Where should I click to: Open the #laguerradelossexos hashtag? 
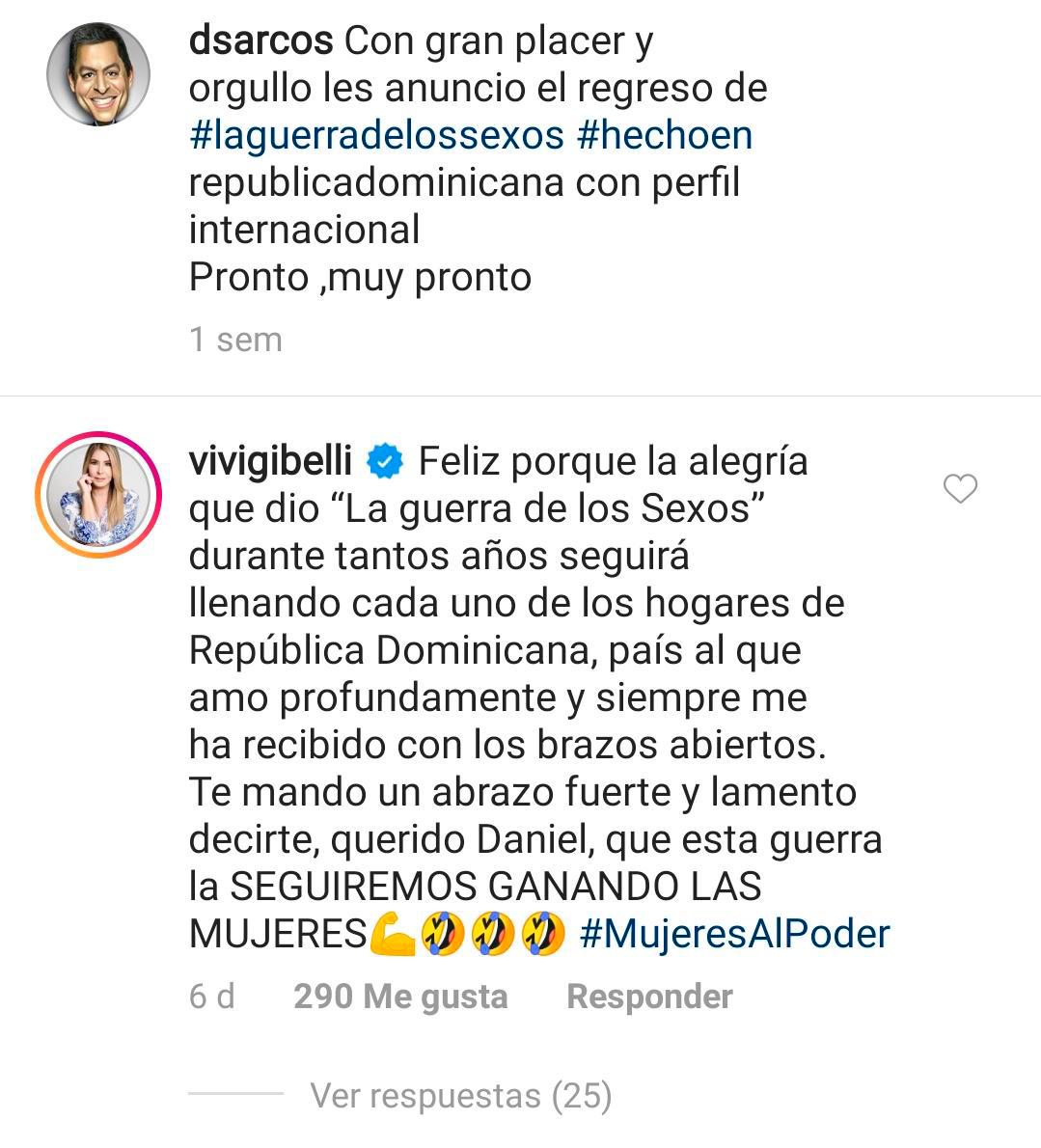tap(374, 135)
